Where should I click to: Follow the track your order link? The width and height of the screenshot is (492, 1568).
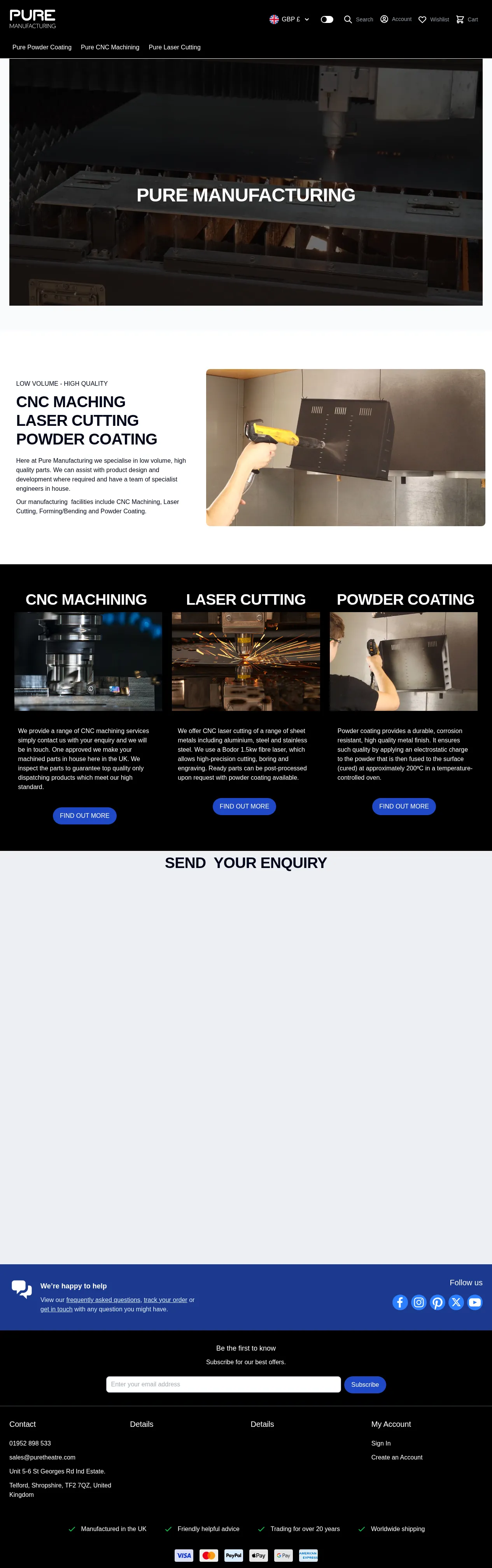tap(166, 1300)
